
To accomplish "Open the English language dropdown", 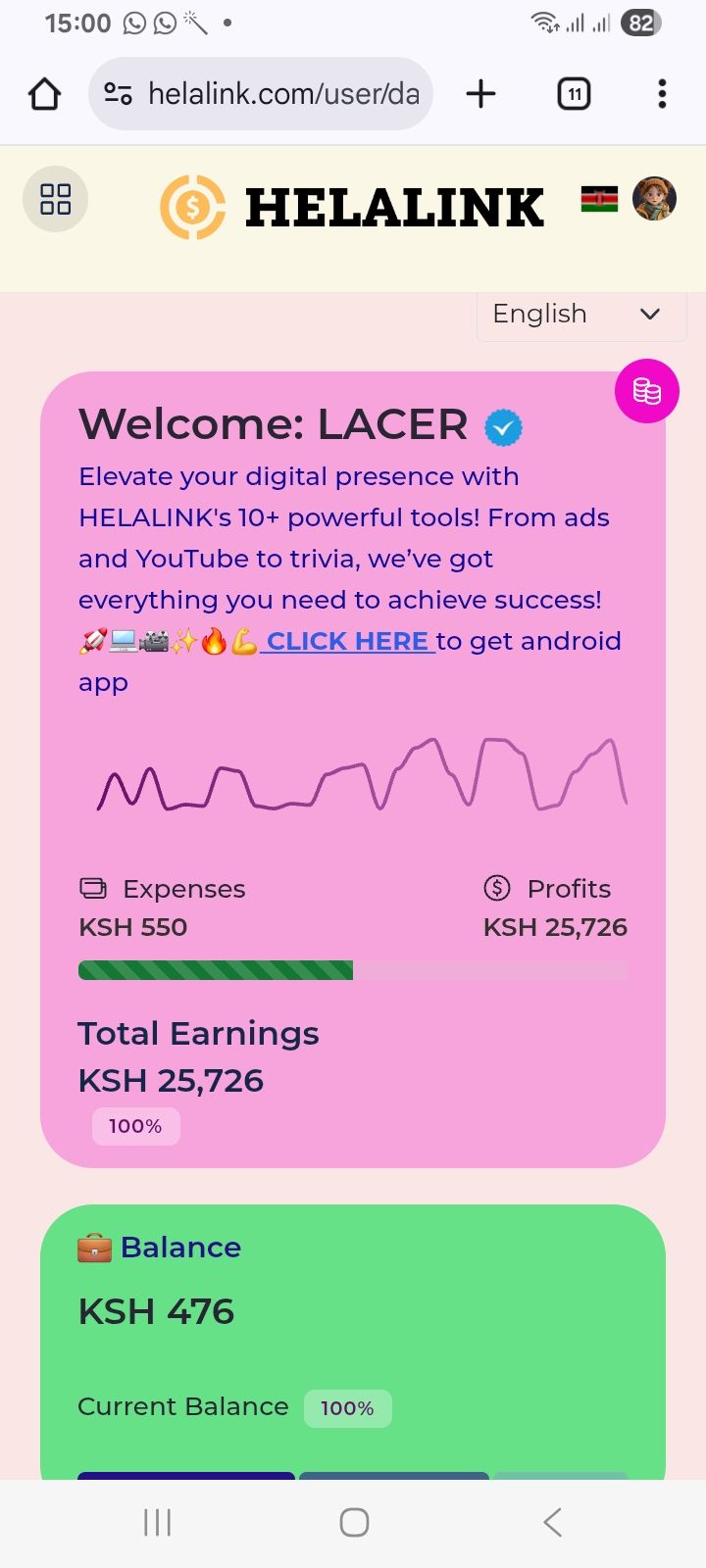I will [580, 315].
